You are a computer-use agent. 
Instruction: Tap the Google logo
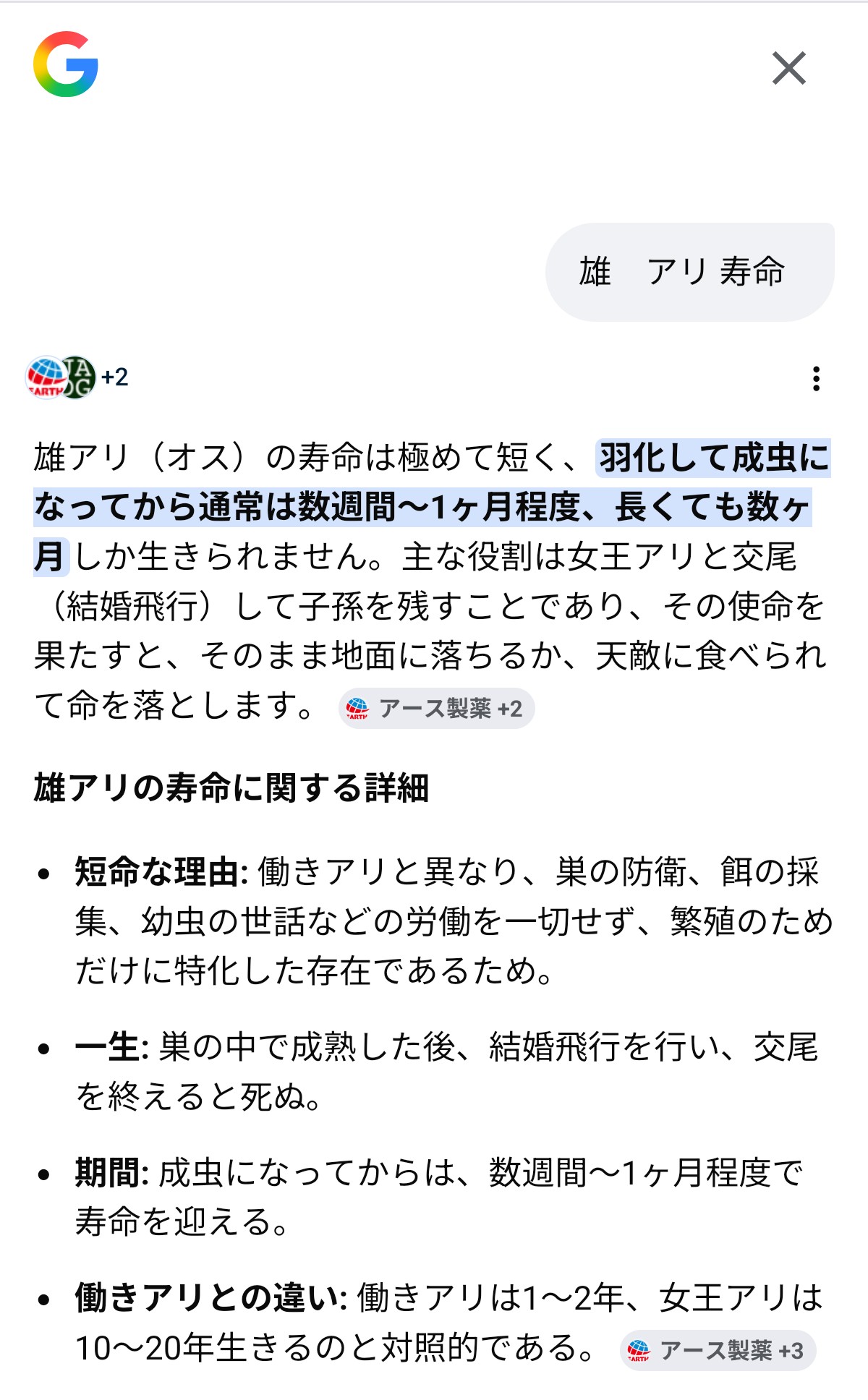click(x=66, y=64)
